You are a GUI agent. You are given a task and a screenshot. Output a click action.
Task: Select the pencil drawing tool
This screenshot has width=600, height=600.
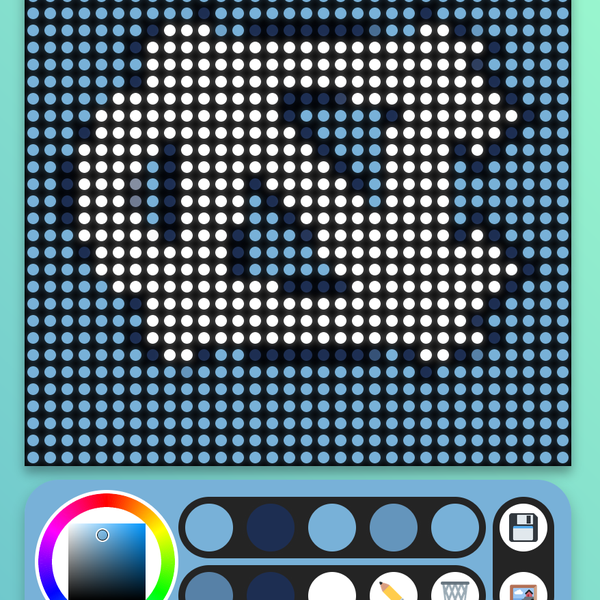[x=393, y=589]
